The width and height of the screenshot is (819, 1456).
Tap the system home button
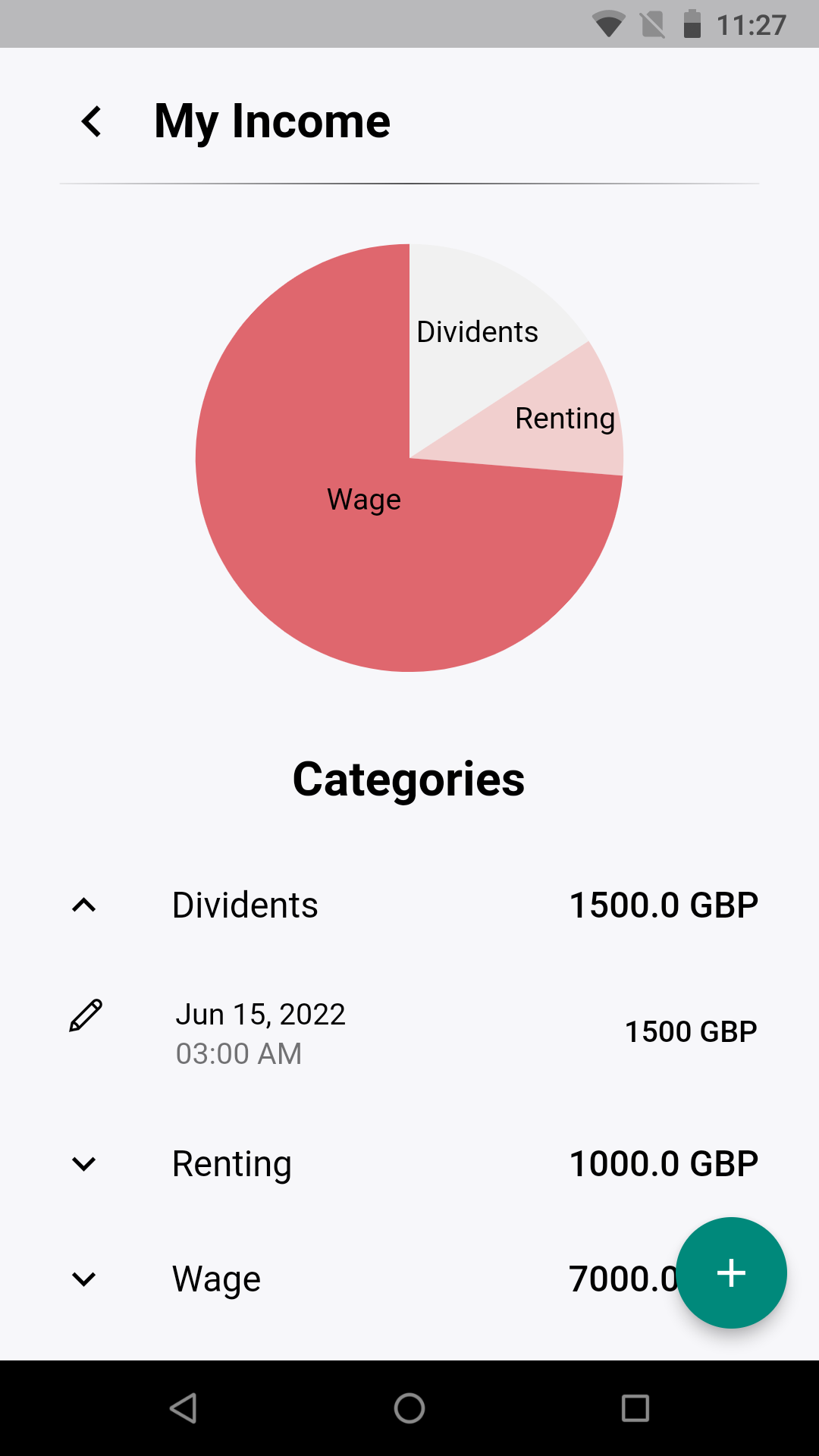click(409, 1408)
